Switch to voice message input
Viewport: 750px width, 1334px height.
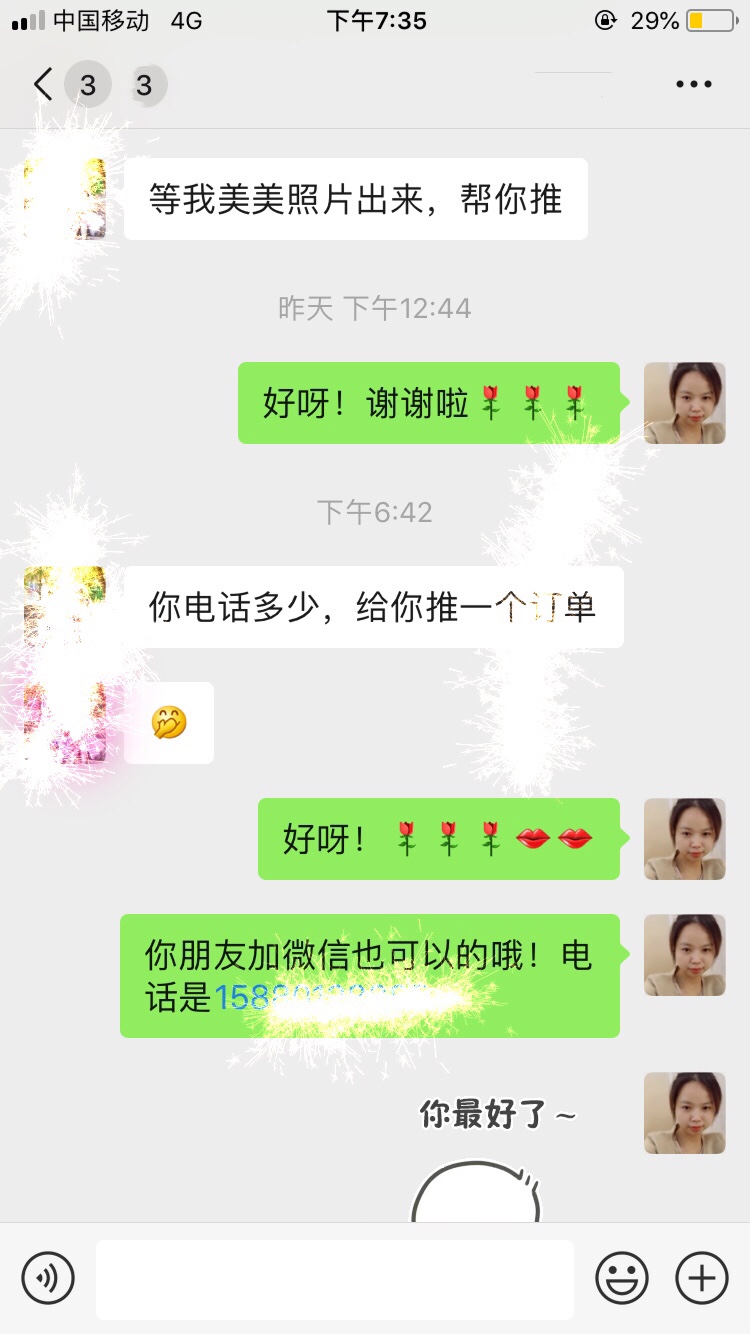(x=48, y=1278)
